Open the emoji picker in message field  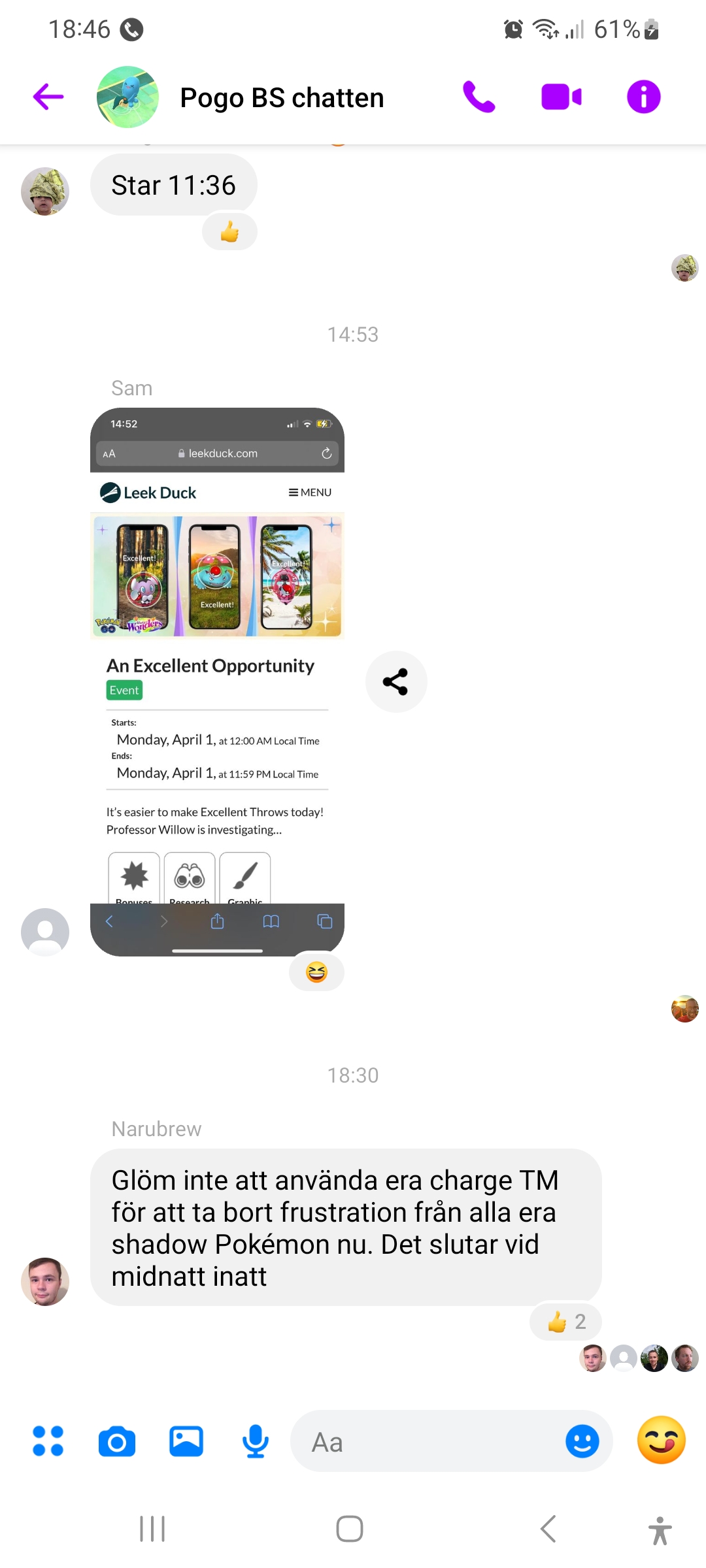[582, 1441]
